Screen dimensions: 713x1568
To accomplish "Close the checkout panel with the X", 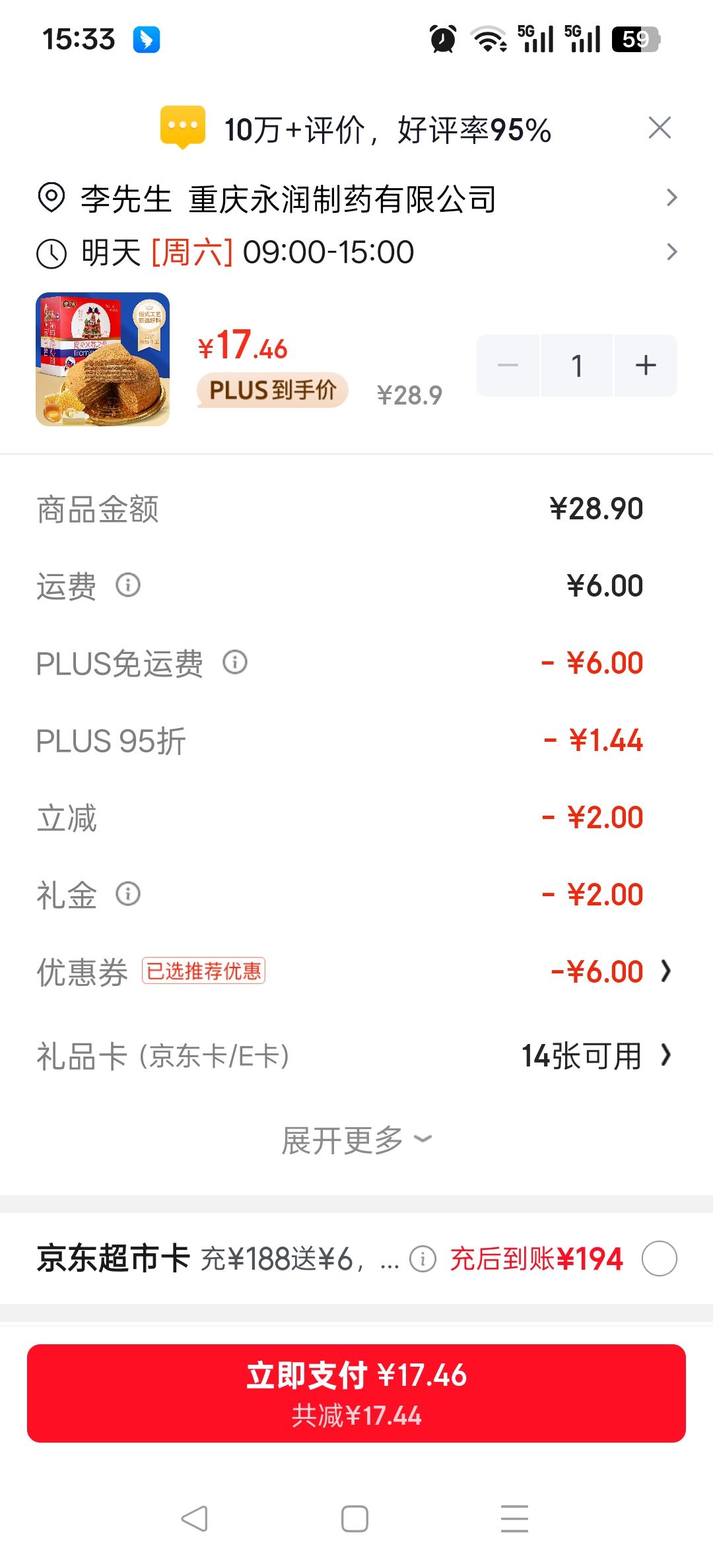I will tap(660, 128).
